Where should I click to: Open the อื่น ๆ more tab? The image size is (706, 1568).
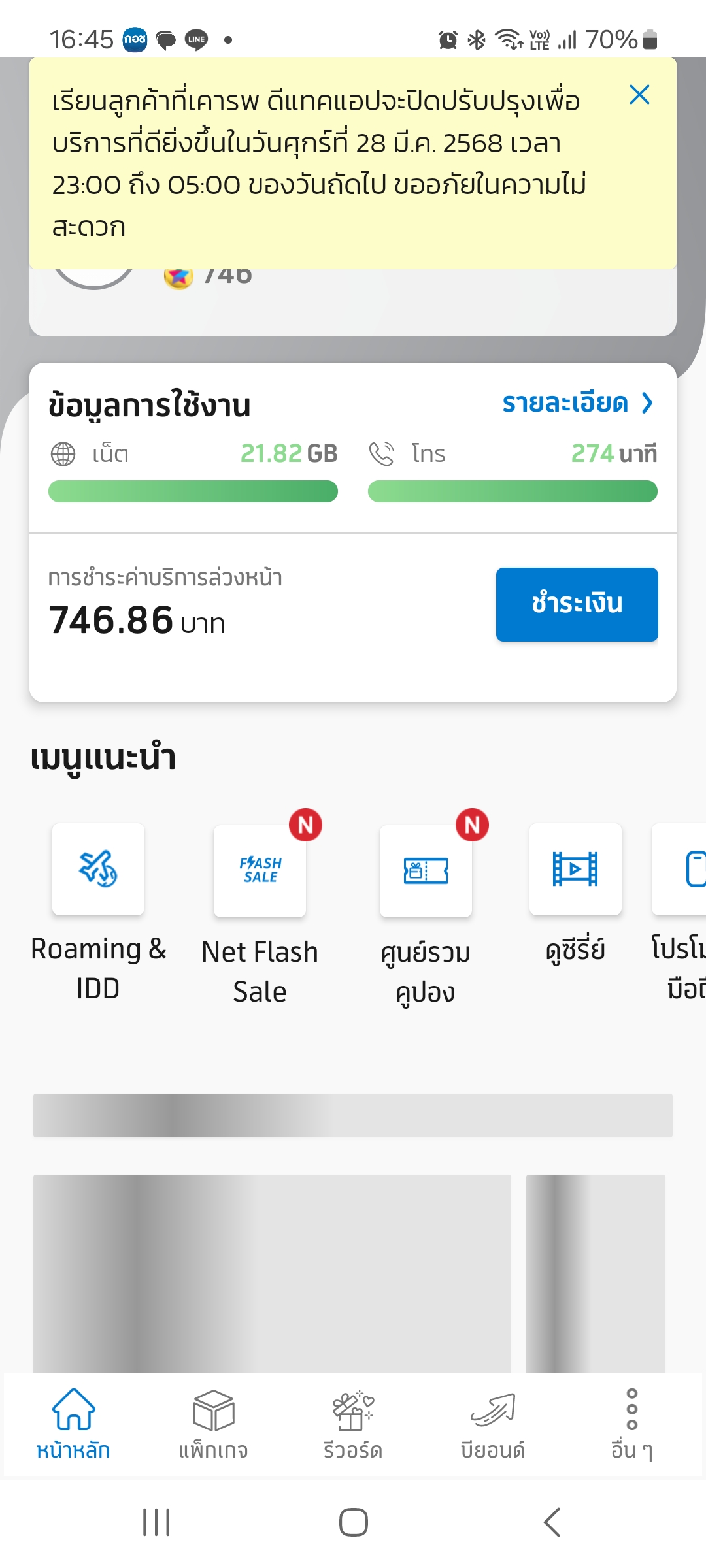(631, 1424)
